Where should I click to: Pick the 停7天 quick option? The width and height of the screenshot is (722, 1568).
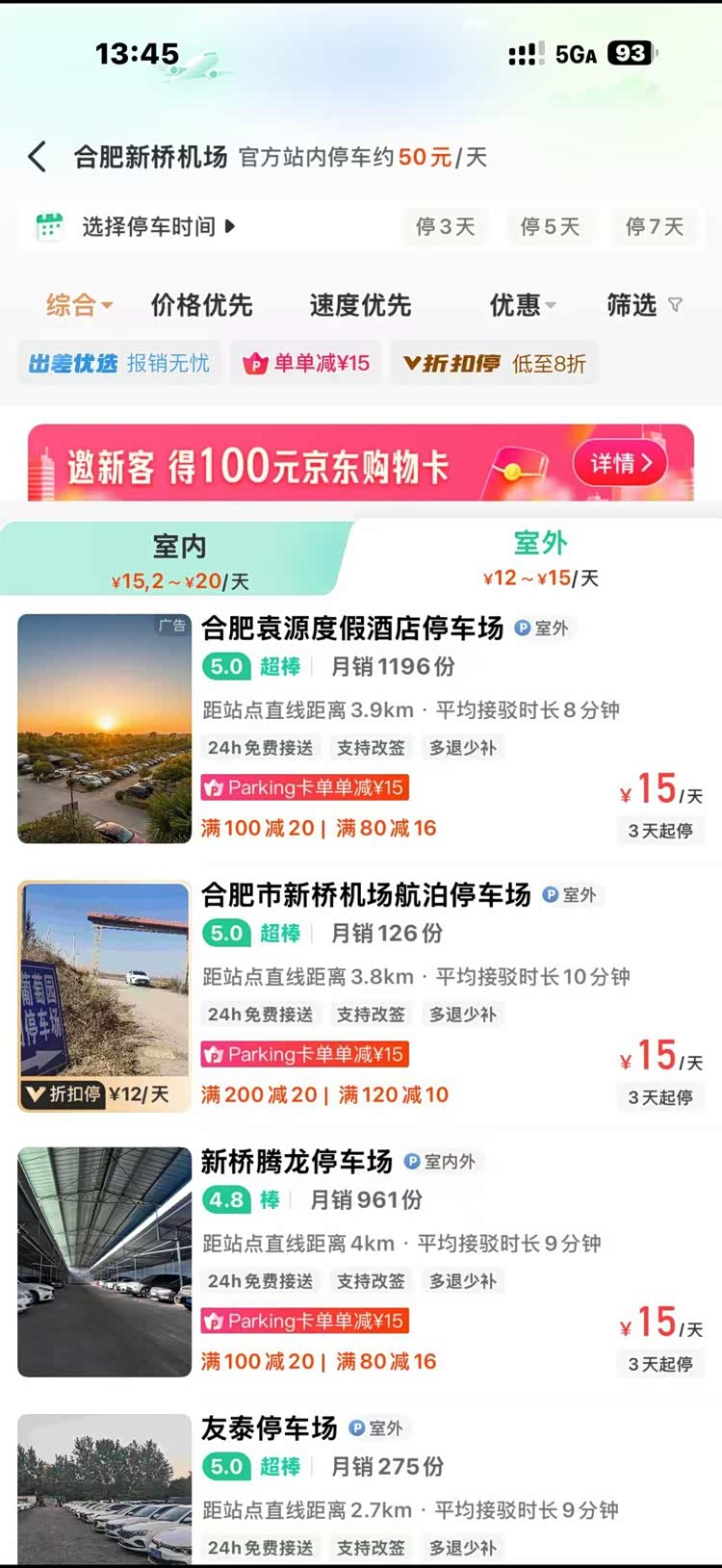click(x=654, y=227)
